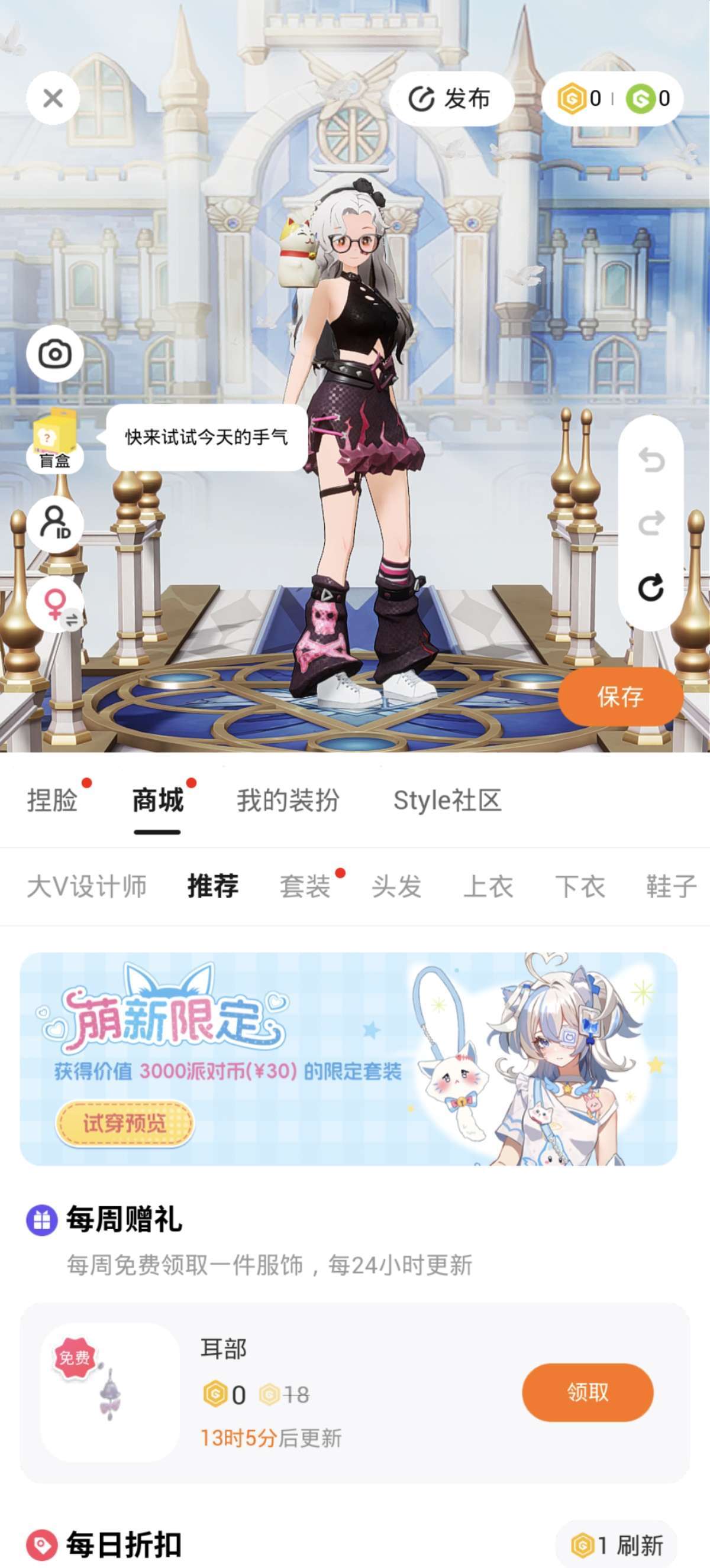Undo the last outfit change

(x=651, y=459)
